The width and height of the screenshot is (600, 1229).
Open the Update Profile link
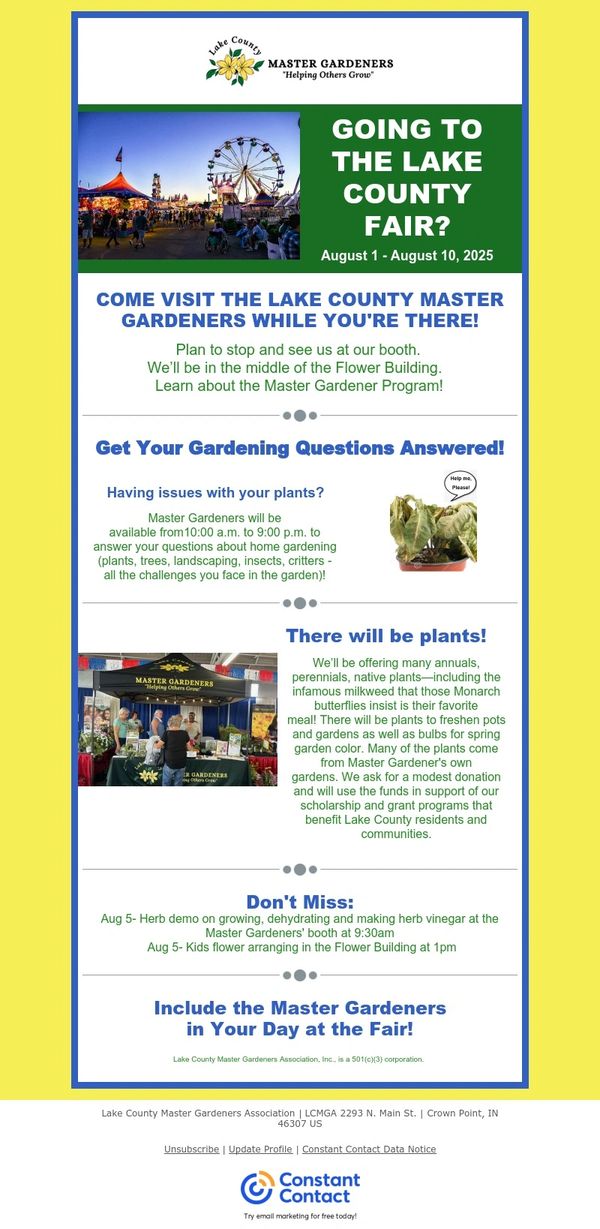click(260, 1149)
